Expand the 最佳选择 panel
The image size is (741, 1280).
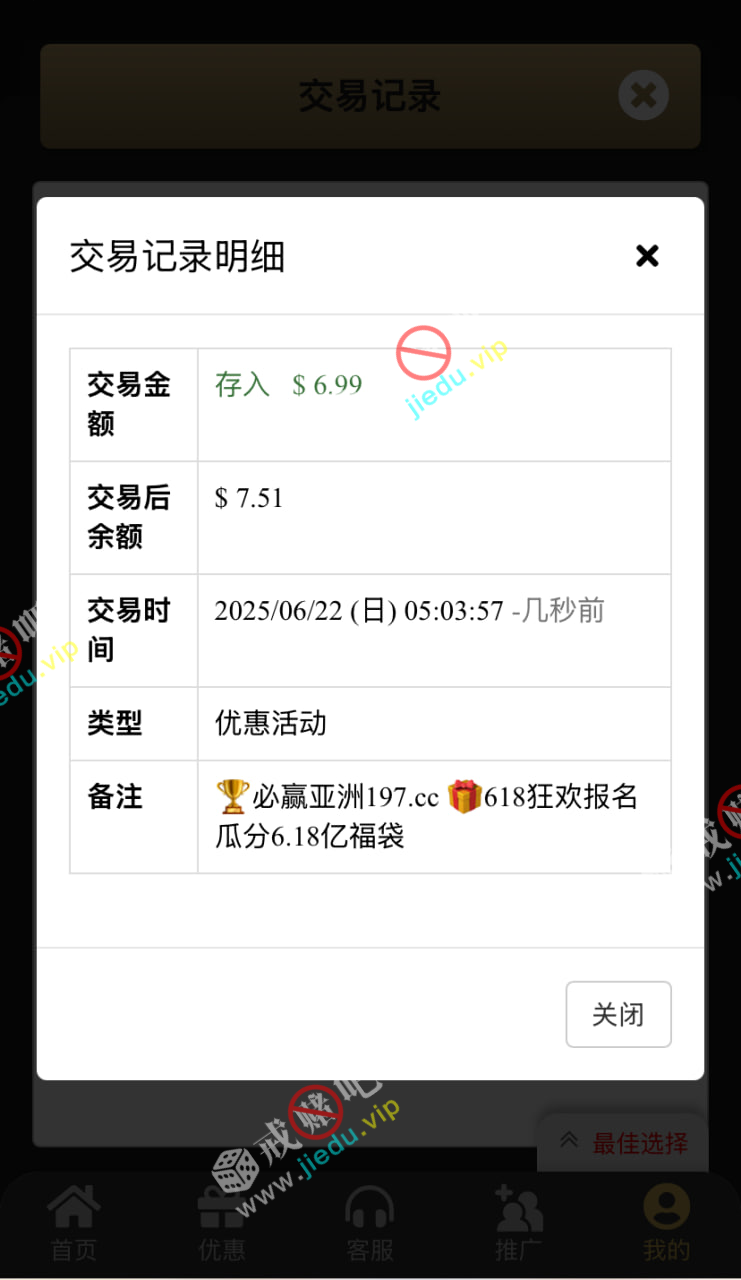click(x=623, y=1142)
